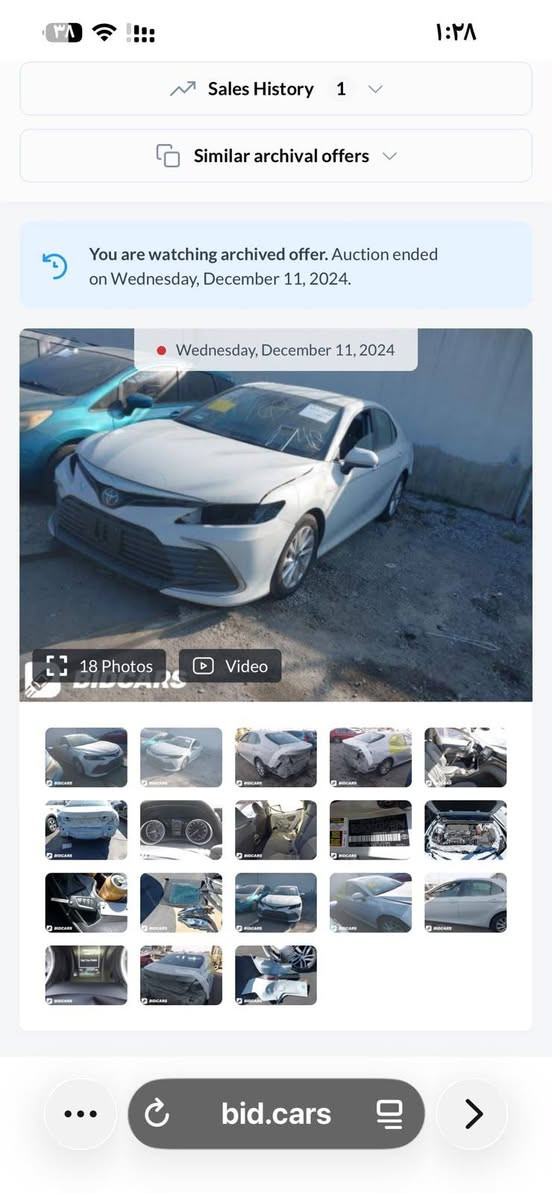This screenshot has width=552, height=1194.
Task: Go forward with the arrow button
Action: (x=472, y=1114)
